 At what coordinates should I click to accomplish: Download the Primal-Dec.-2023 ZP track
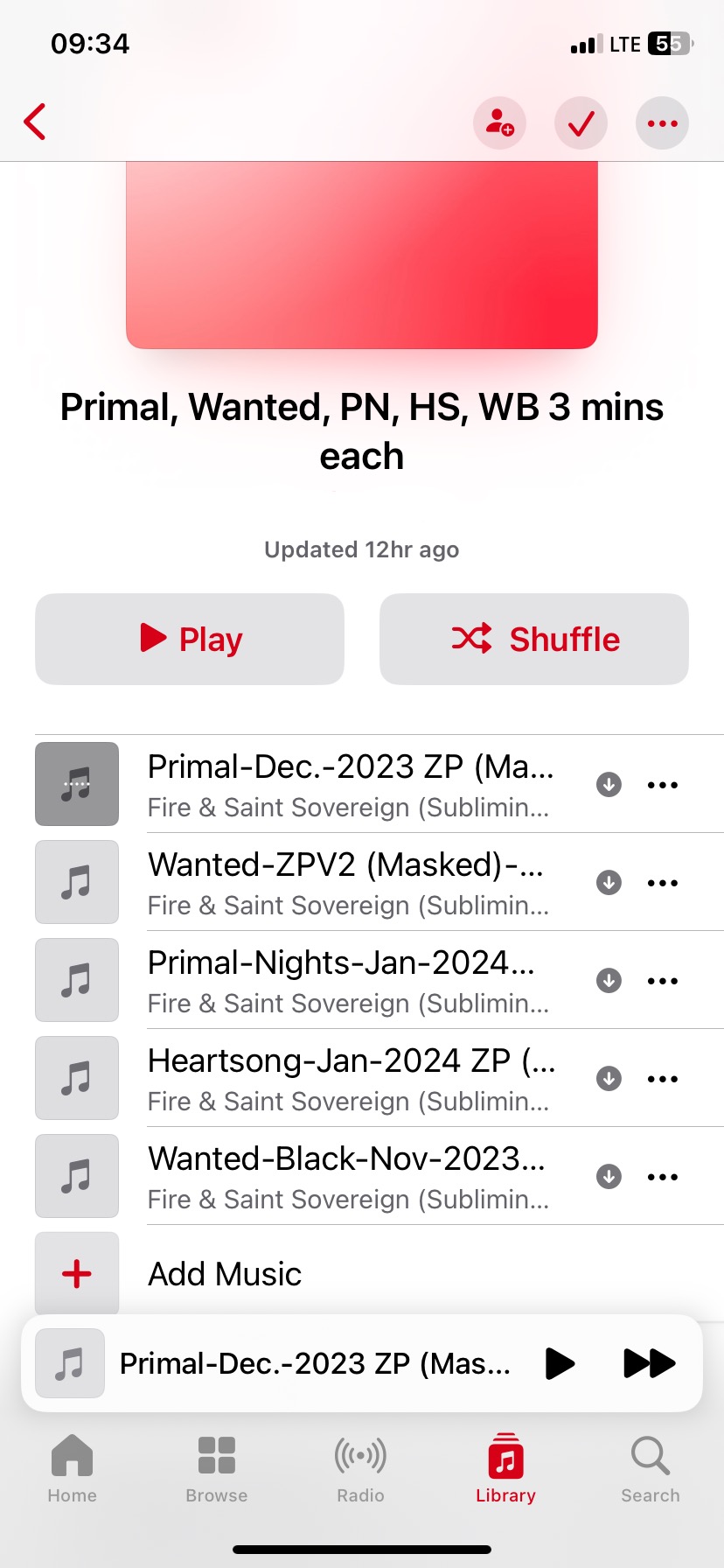(x=609, y=785)
